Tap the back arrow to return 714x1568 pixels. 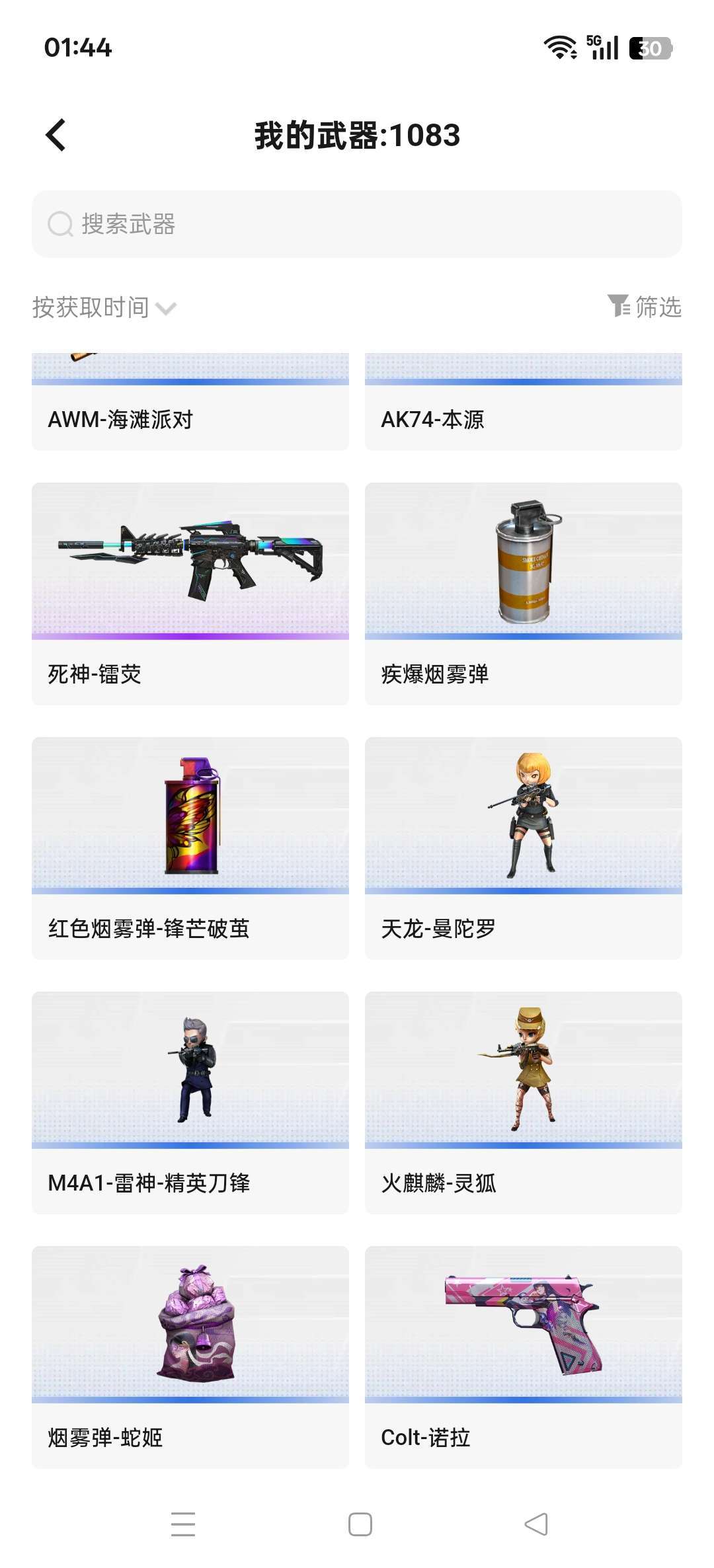(x=56, y=134)
